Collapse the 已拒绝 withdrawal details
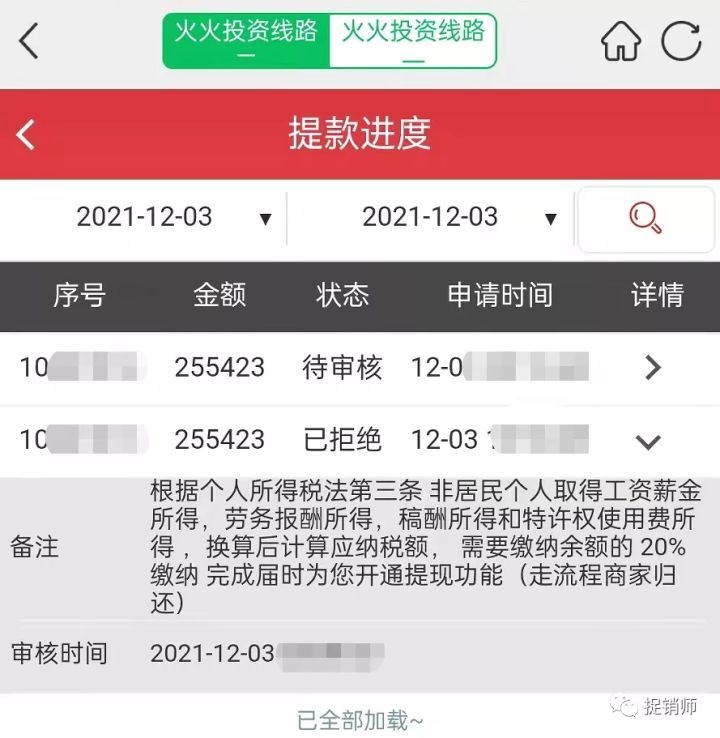The height and width of the screenshot is (738, 720). click(649, 441)
